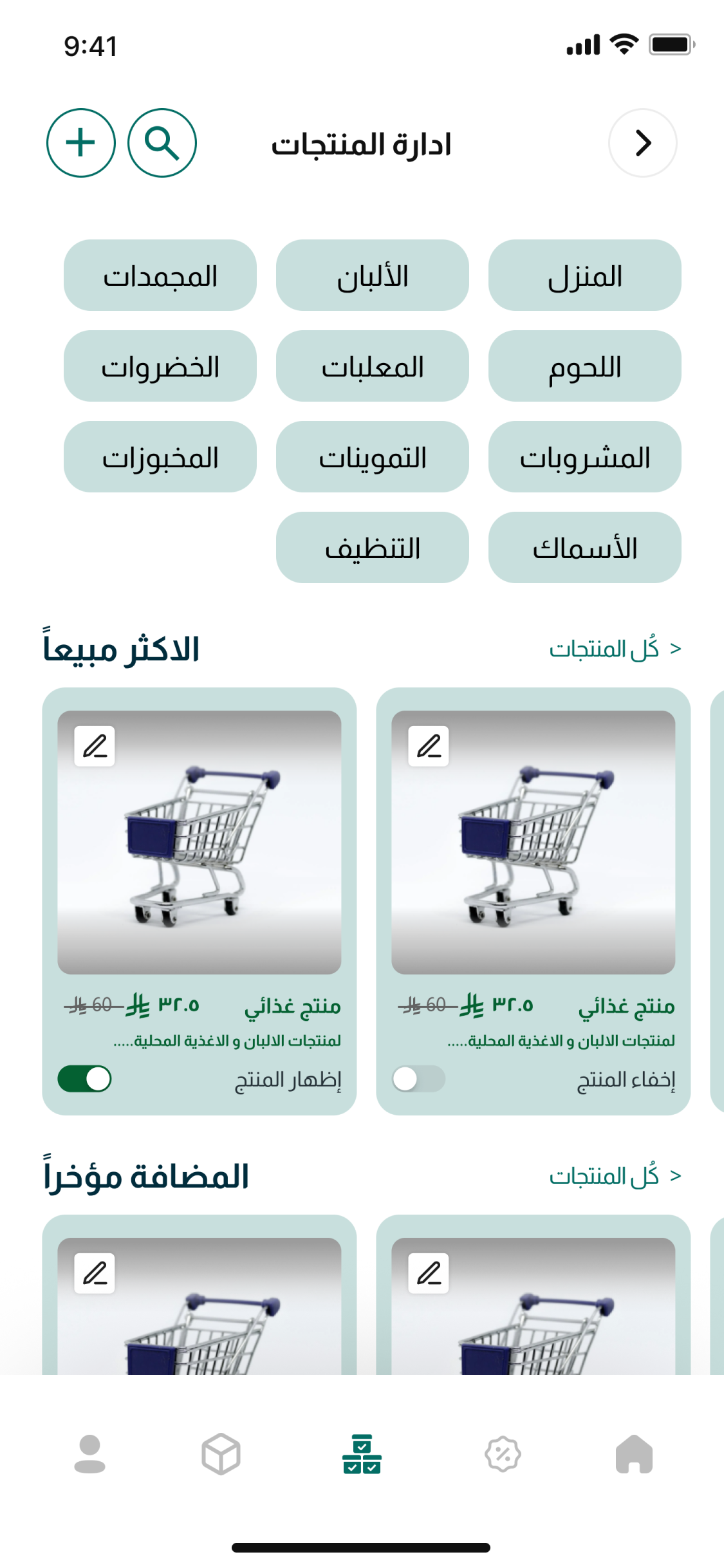Filter by المعلبات category
Image resolution: width=724 pixels, height=1568 pixels.
(x=373, y=366)
